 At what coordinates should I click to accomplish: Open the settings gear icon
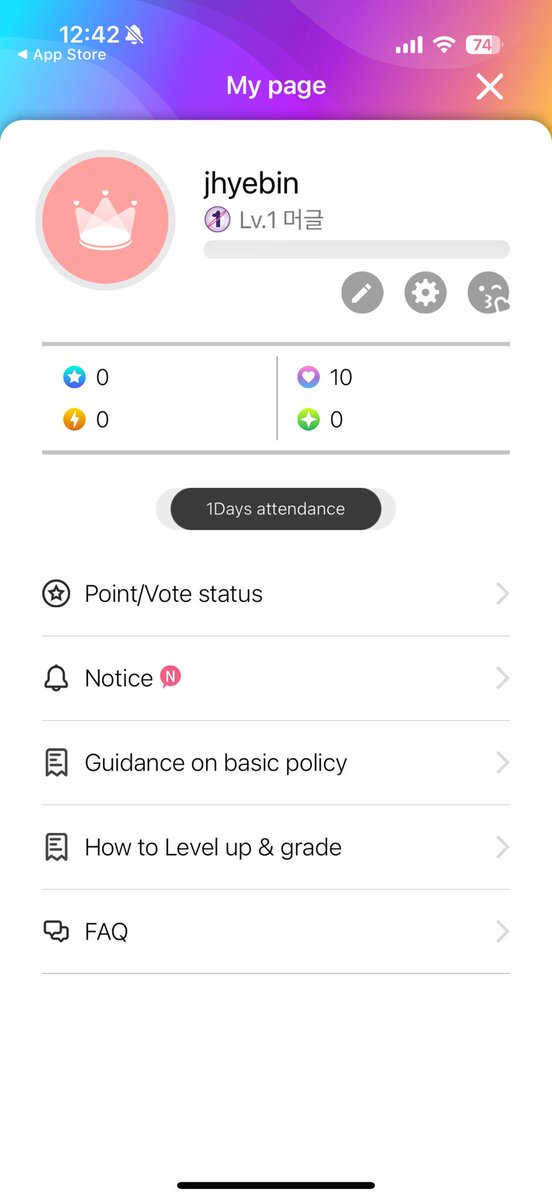[x=425, y=293]
